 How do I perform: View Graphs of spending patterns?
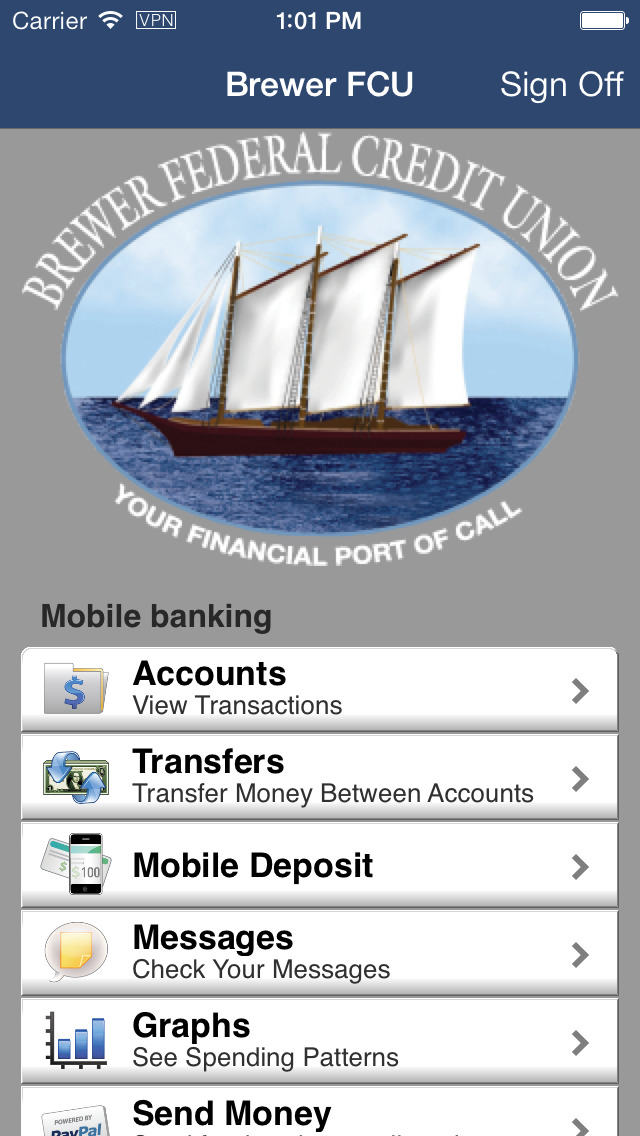319,1041
